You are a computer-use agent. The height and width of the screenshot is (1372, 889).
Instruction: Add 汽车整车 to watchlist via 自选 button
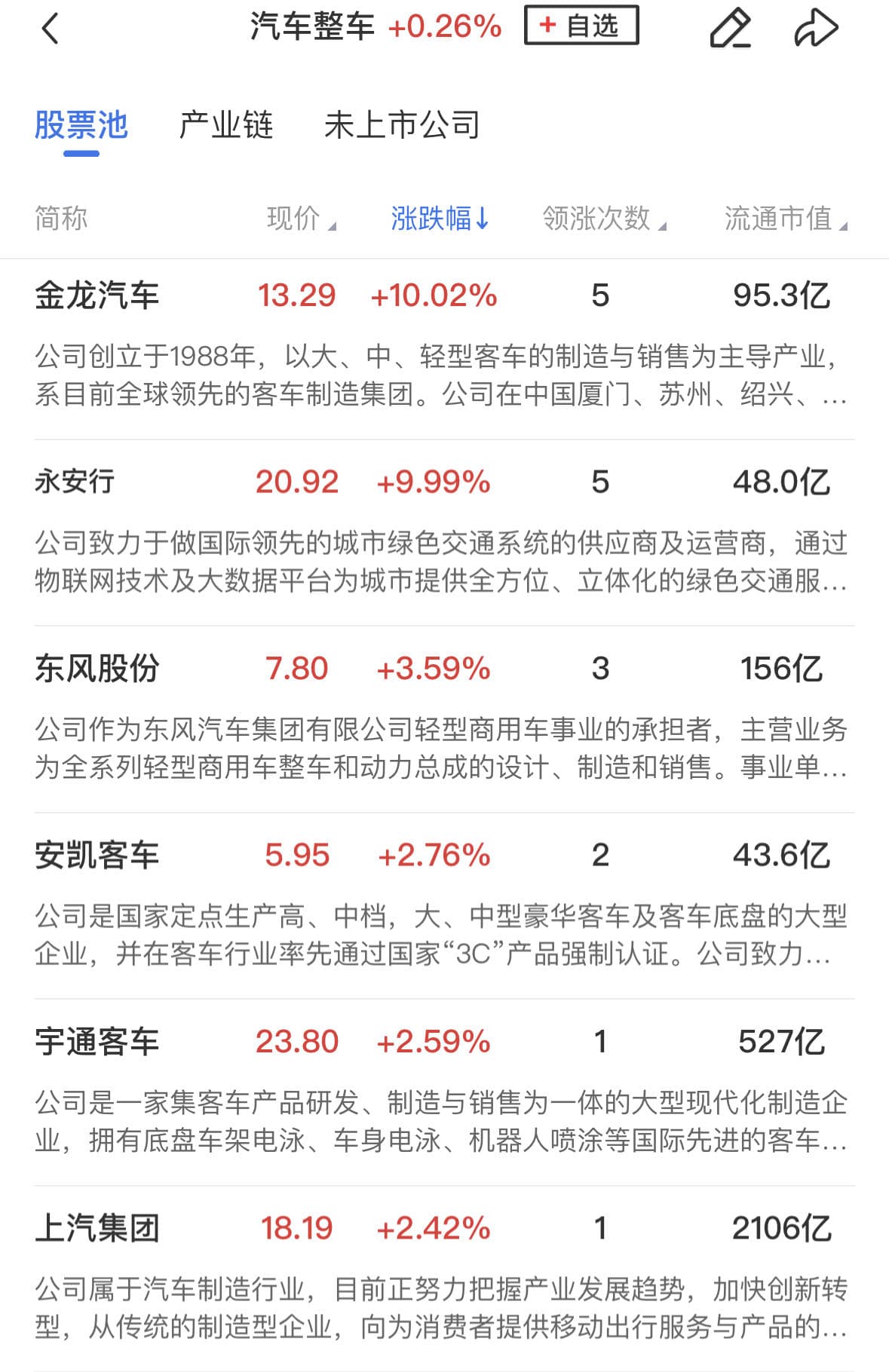click(x=581, y=26)
